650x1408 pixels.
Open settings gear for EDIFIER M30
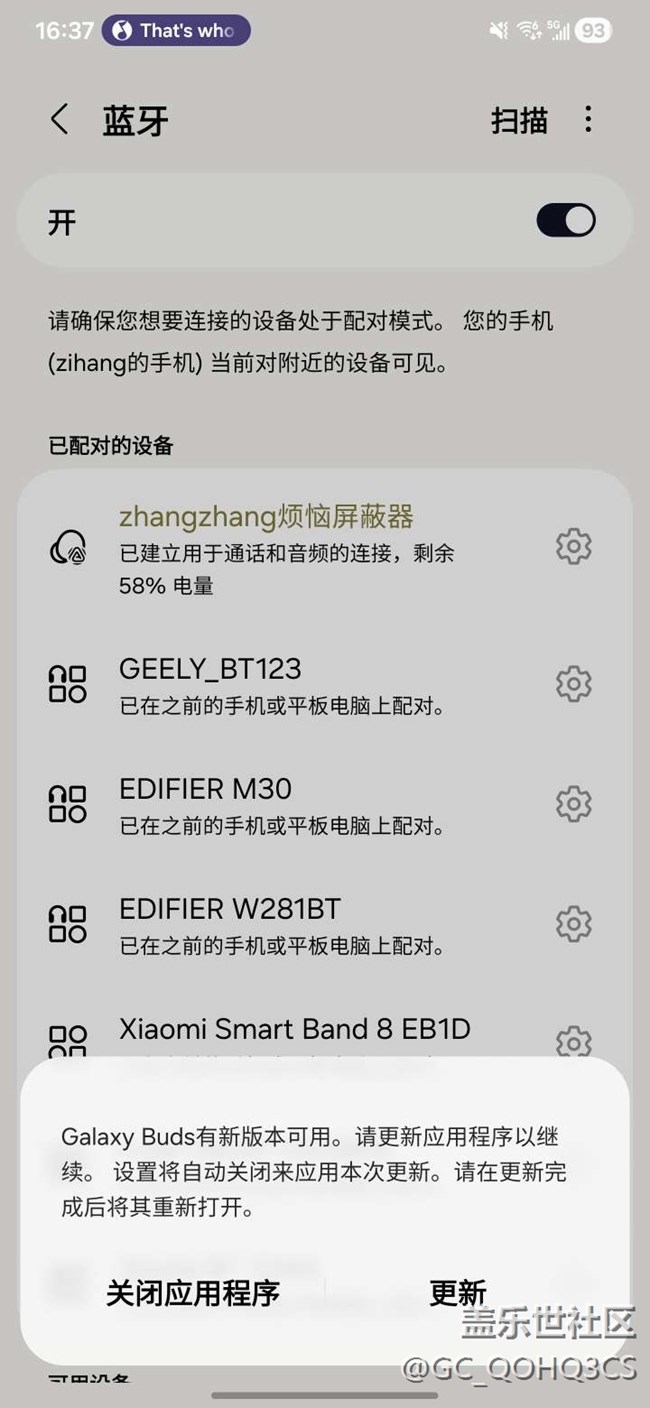(x=573, y=804)
